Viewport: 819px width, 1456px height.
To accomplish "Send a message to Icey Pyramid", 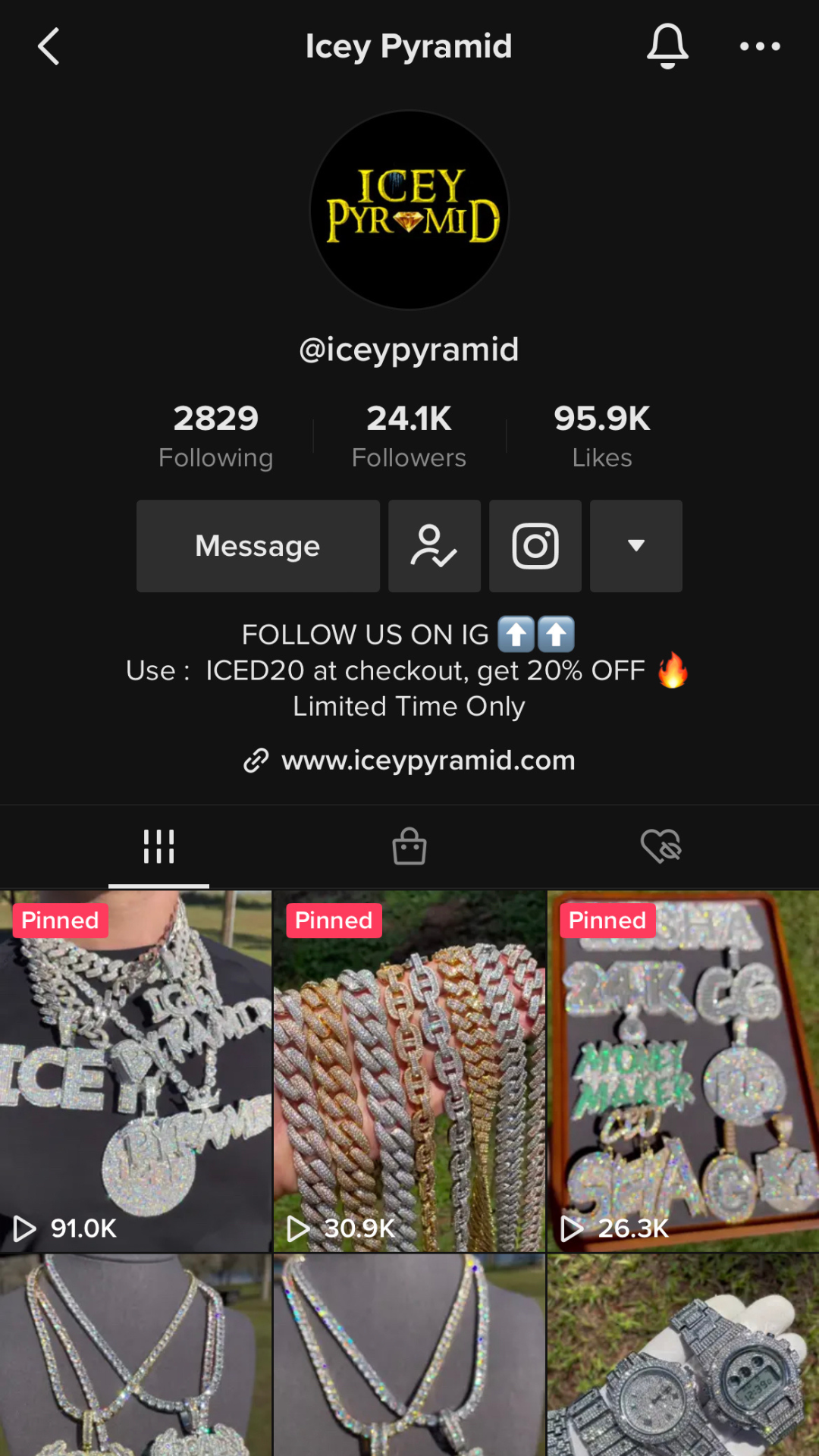I will [258, 546].
